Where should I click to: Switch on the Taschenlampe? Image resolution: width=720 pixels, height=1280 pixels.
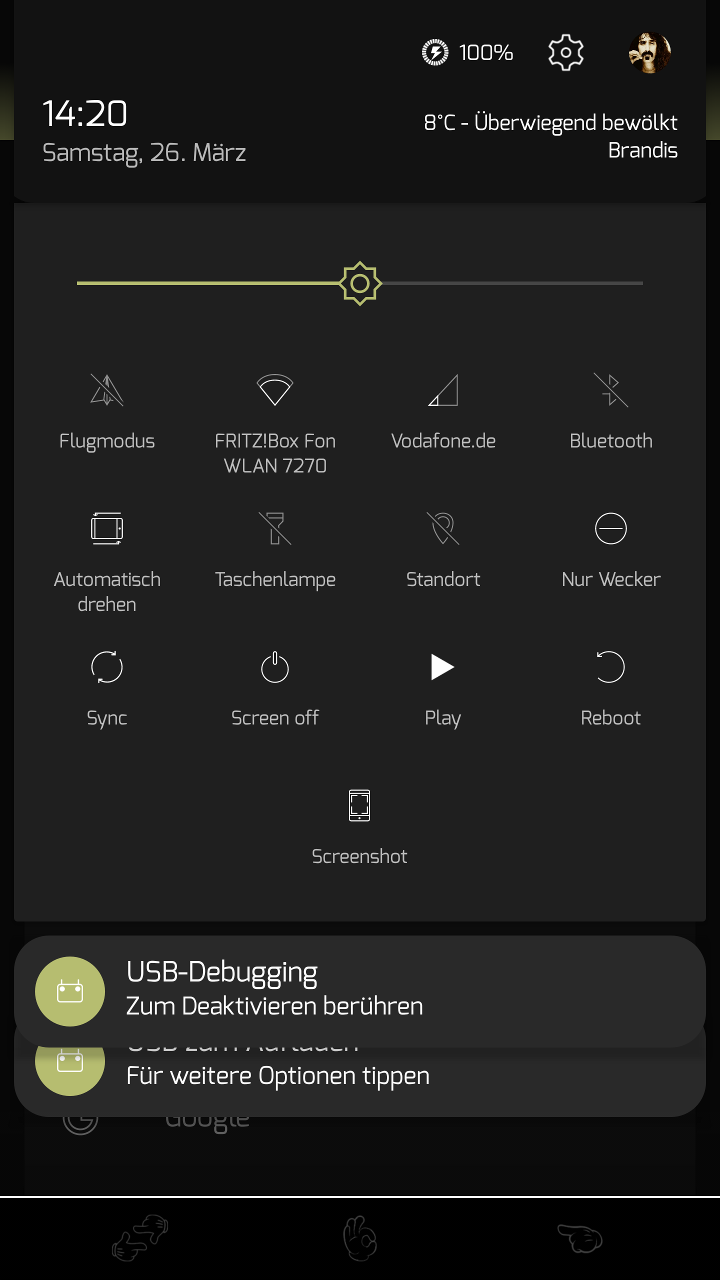click(x=275, y=528)
